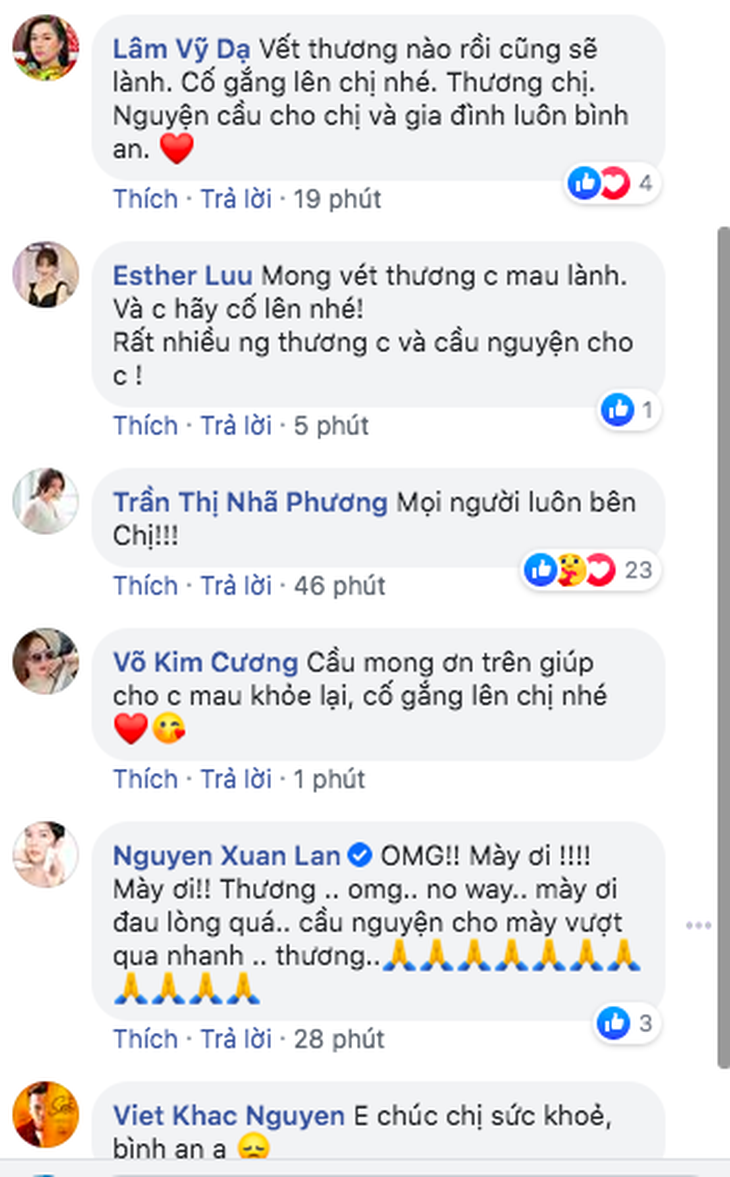Image resolution: width=730 pixels, height=1177 pixels.
Task: Open Trần Thị Nhã Phương's profile name
Action: pyautogui.click(x=251, y=502)
